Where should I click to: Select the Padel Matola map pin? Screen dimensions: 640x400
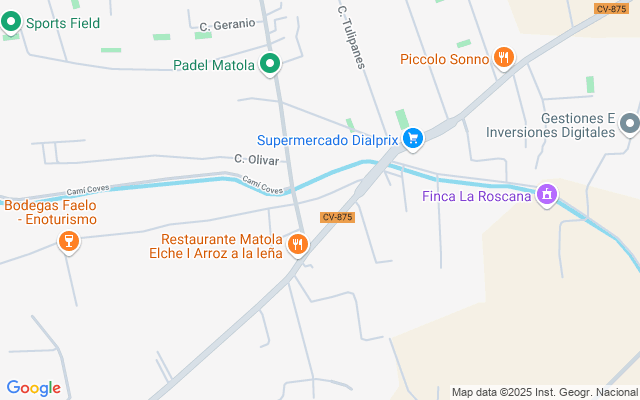click(269, 66)
